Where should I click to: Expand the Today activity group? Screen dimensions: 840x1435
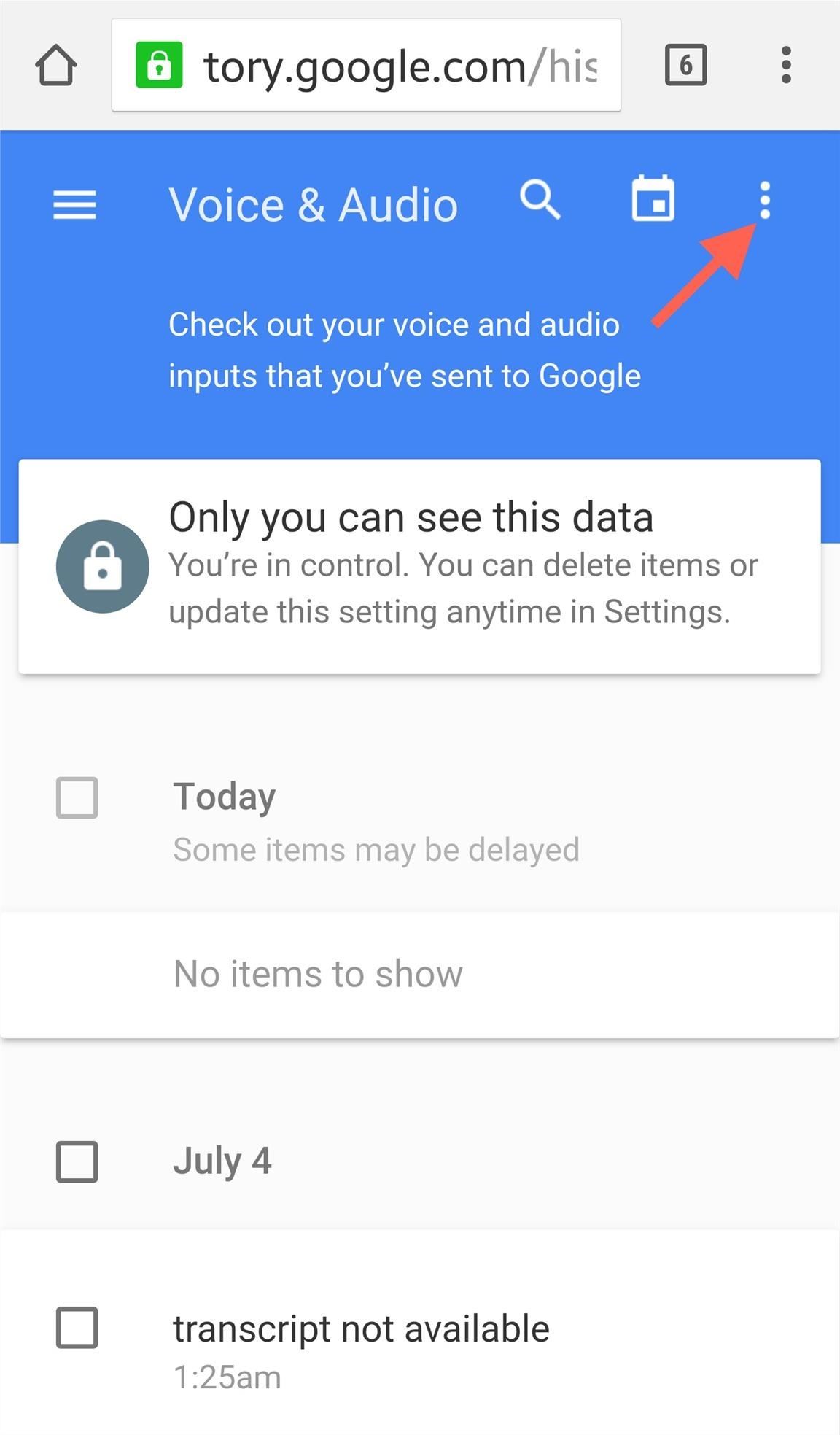[x=223, y=796]
